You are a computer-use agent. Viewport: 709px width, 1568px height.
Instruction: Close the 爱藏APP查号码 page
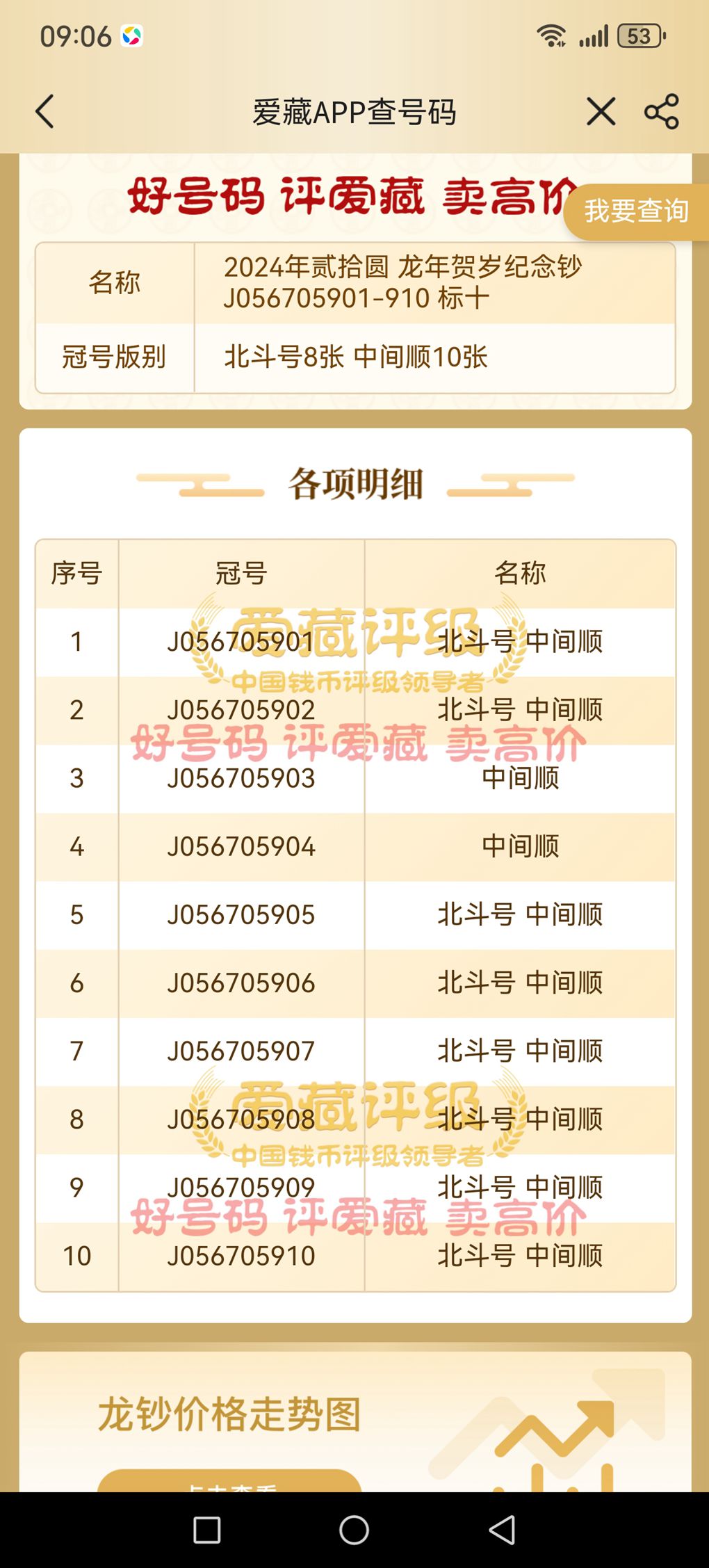click(601, 112)
